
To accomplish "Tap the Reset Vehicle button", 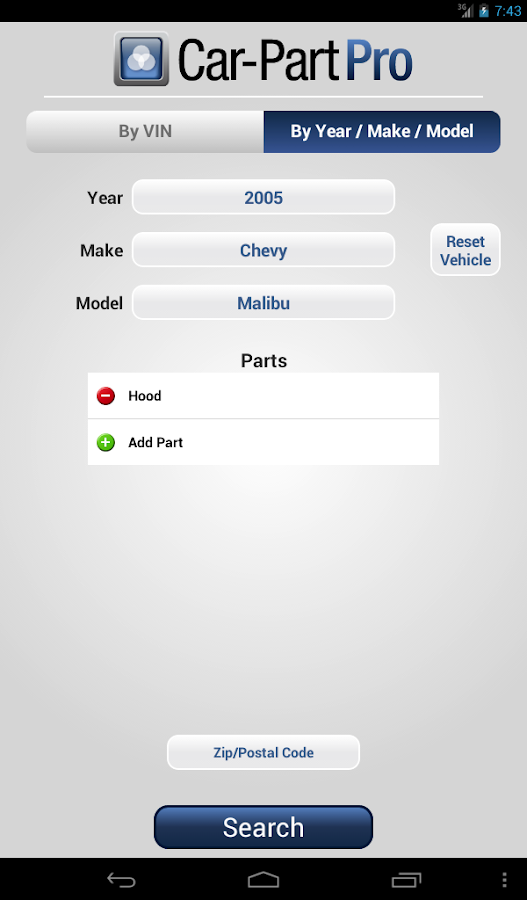I will [x=466, y=250].
